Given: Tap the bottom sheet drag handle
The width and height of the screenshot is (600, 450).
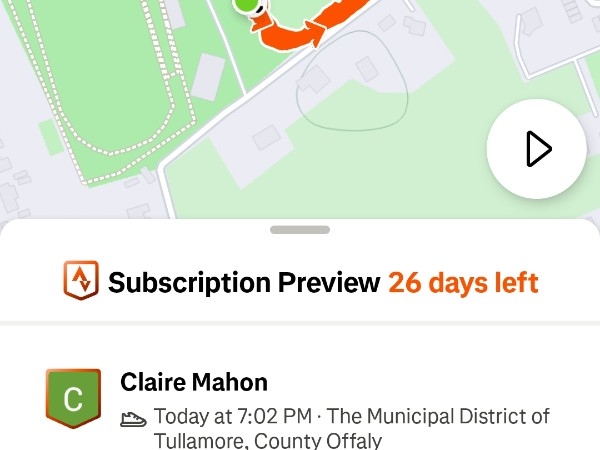Looking at the screenshot, I should (300, 230).
